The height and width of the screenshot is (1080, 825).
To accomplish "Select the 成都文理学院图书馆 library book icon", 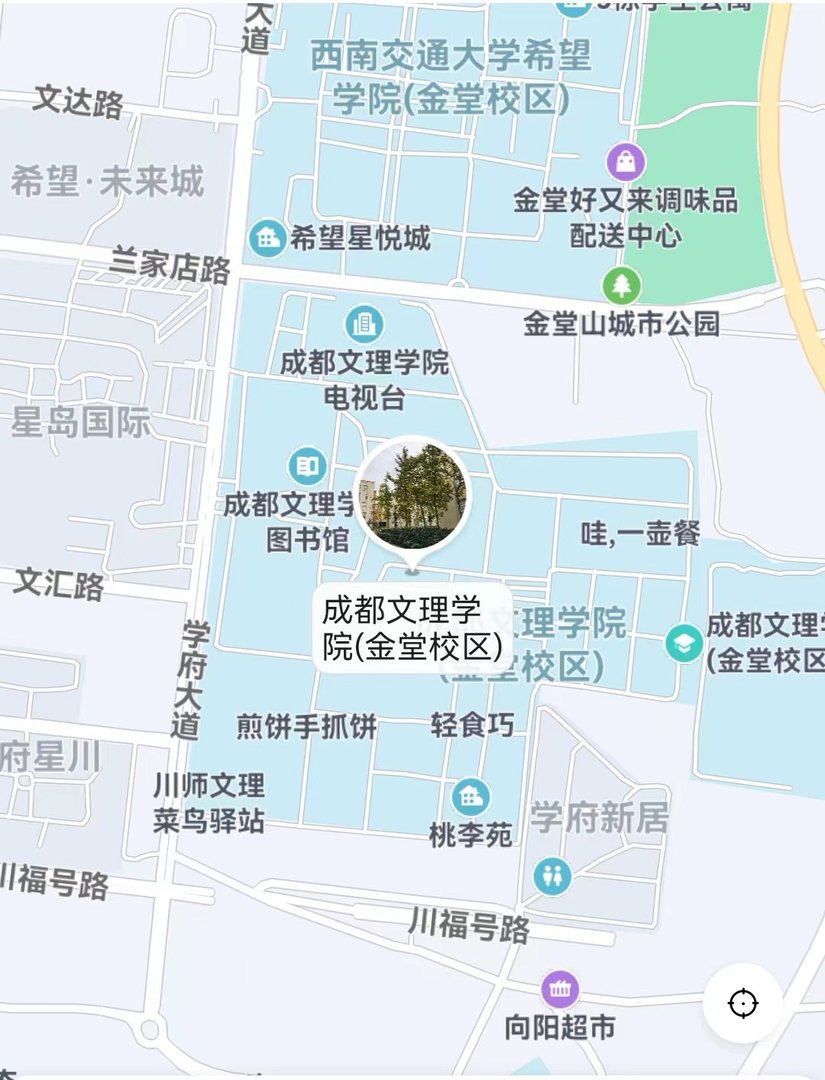I will [306, 466].
